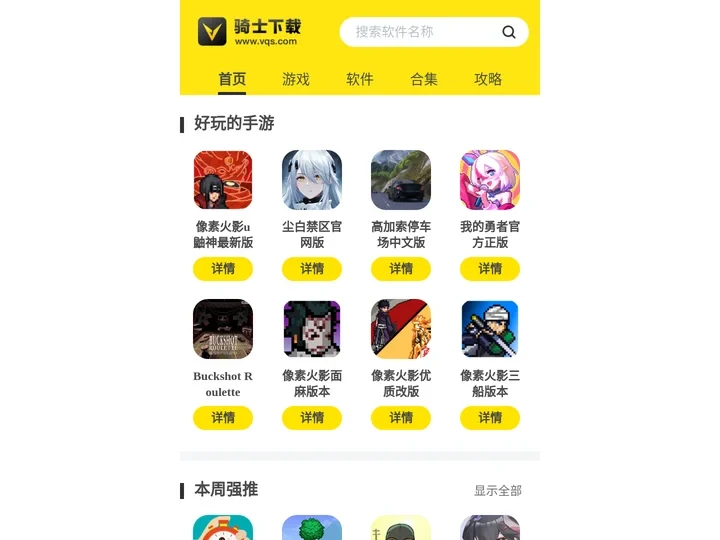Go to the 攻略 tab
Image resolution: width=720 pixels, height=540 pixels.
click(488, 79)
